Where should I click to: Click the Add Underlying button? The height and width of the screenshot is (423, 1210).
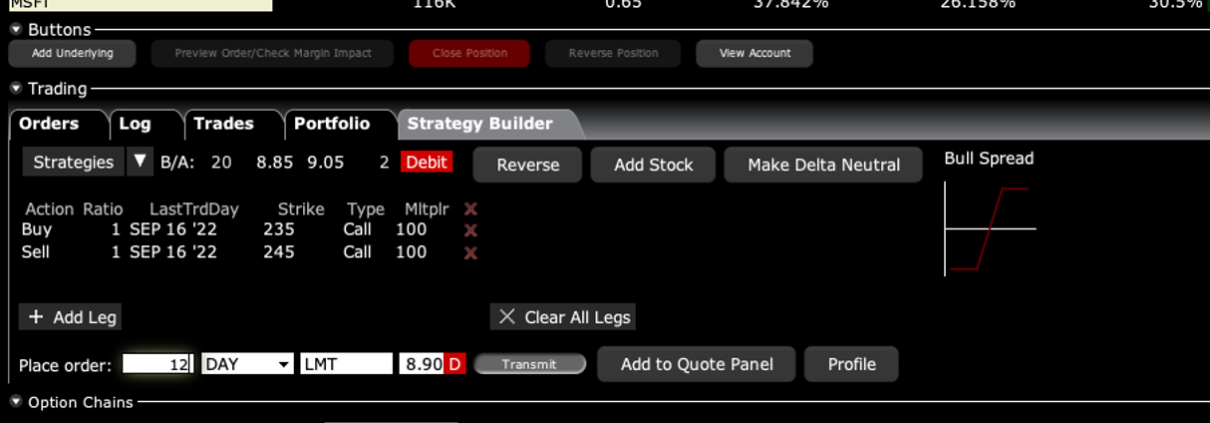tap(73, 53)
